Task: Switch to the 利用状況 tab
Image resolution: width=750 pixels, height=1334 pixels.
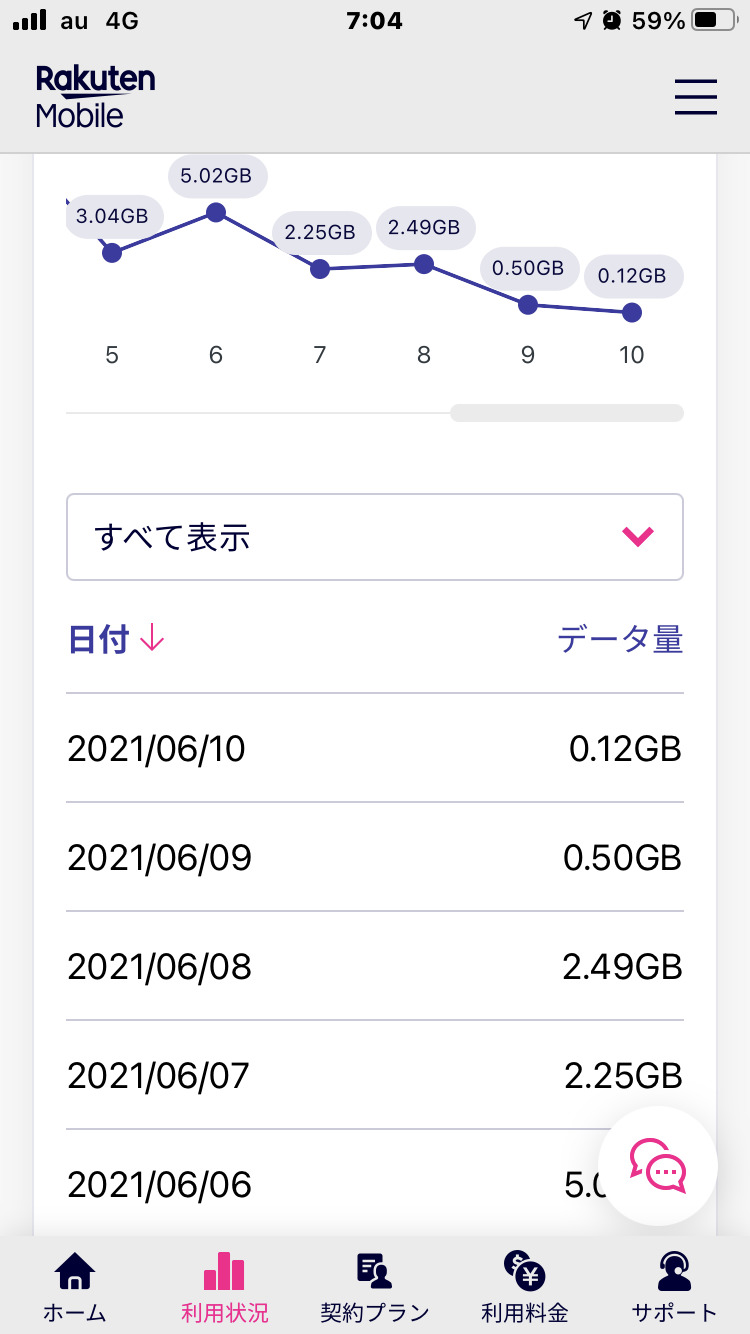Action: tap(225, 1286)
